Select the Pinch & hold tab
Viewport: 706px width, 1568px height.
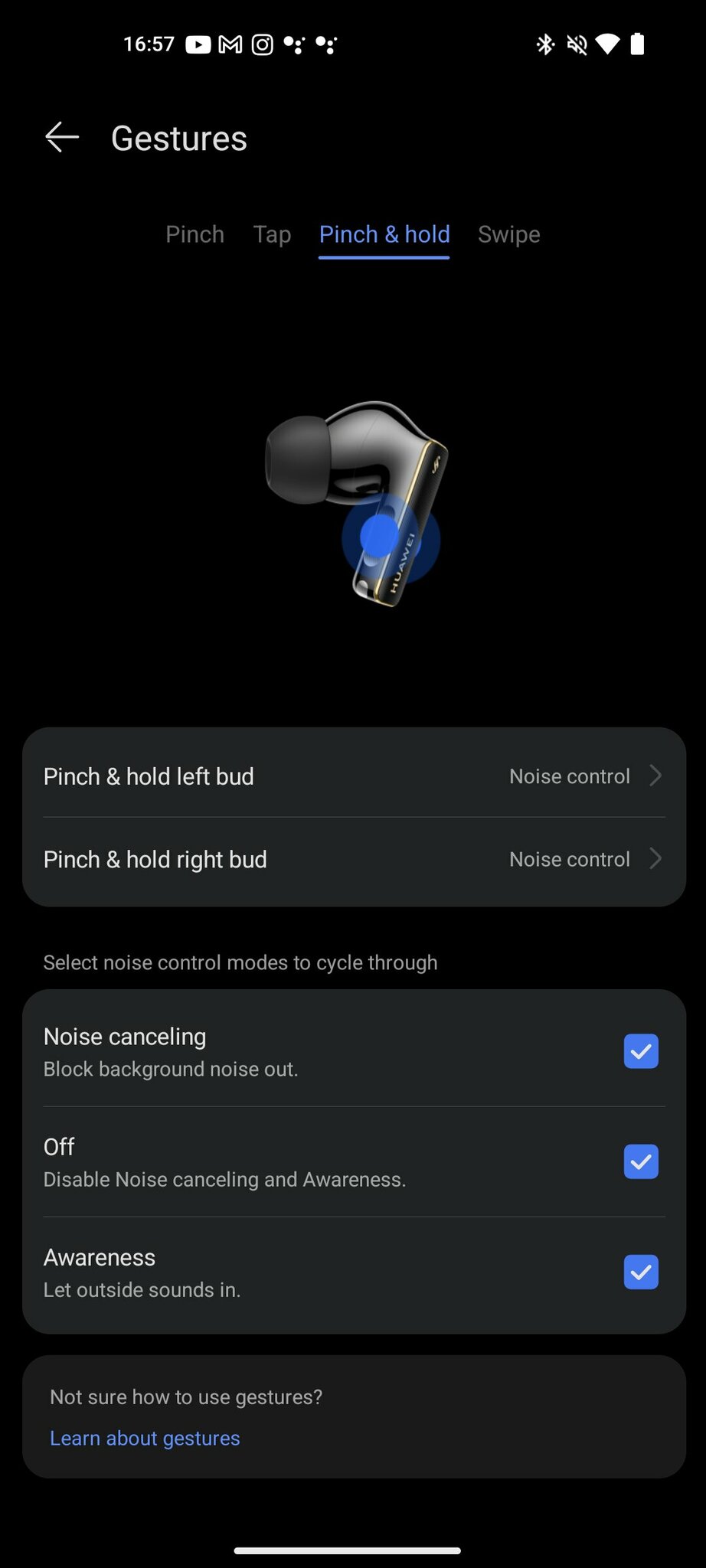click(384, 234)
